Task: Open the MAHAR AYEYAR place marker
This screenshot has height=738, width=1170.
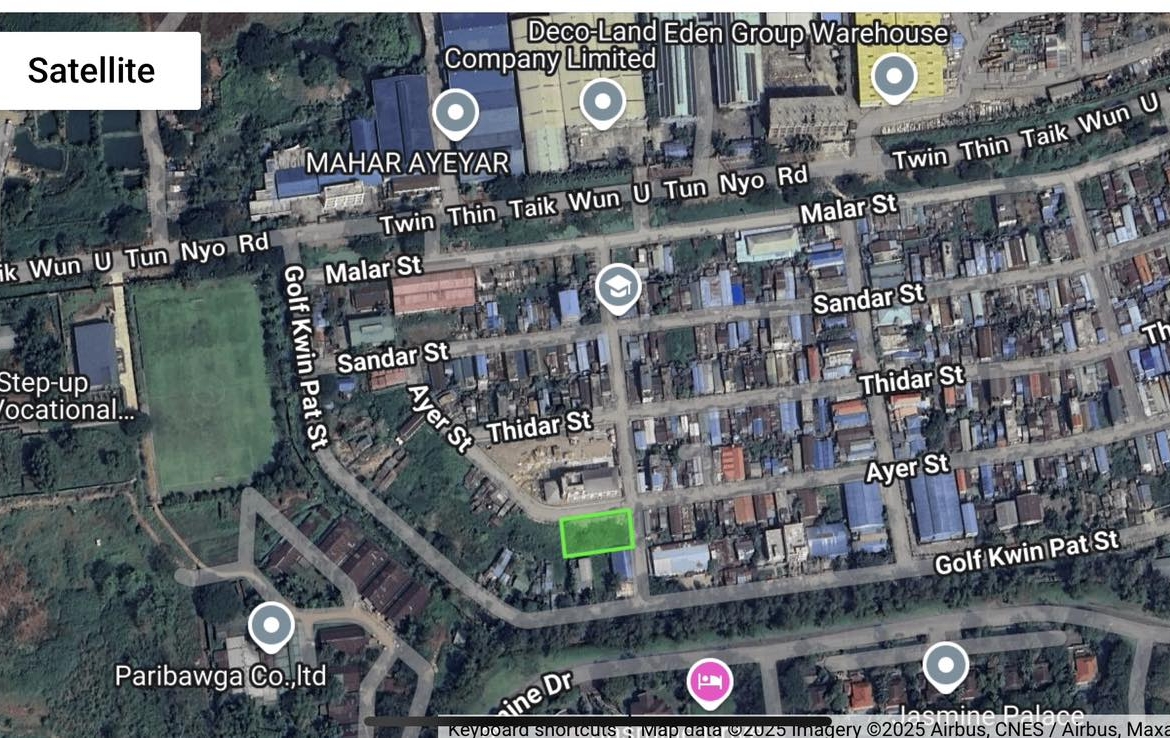Action: click(455, 112)
